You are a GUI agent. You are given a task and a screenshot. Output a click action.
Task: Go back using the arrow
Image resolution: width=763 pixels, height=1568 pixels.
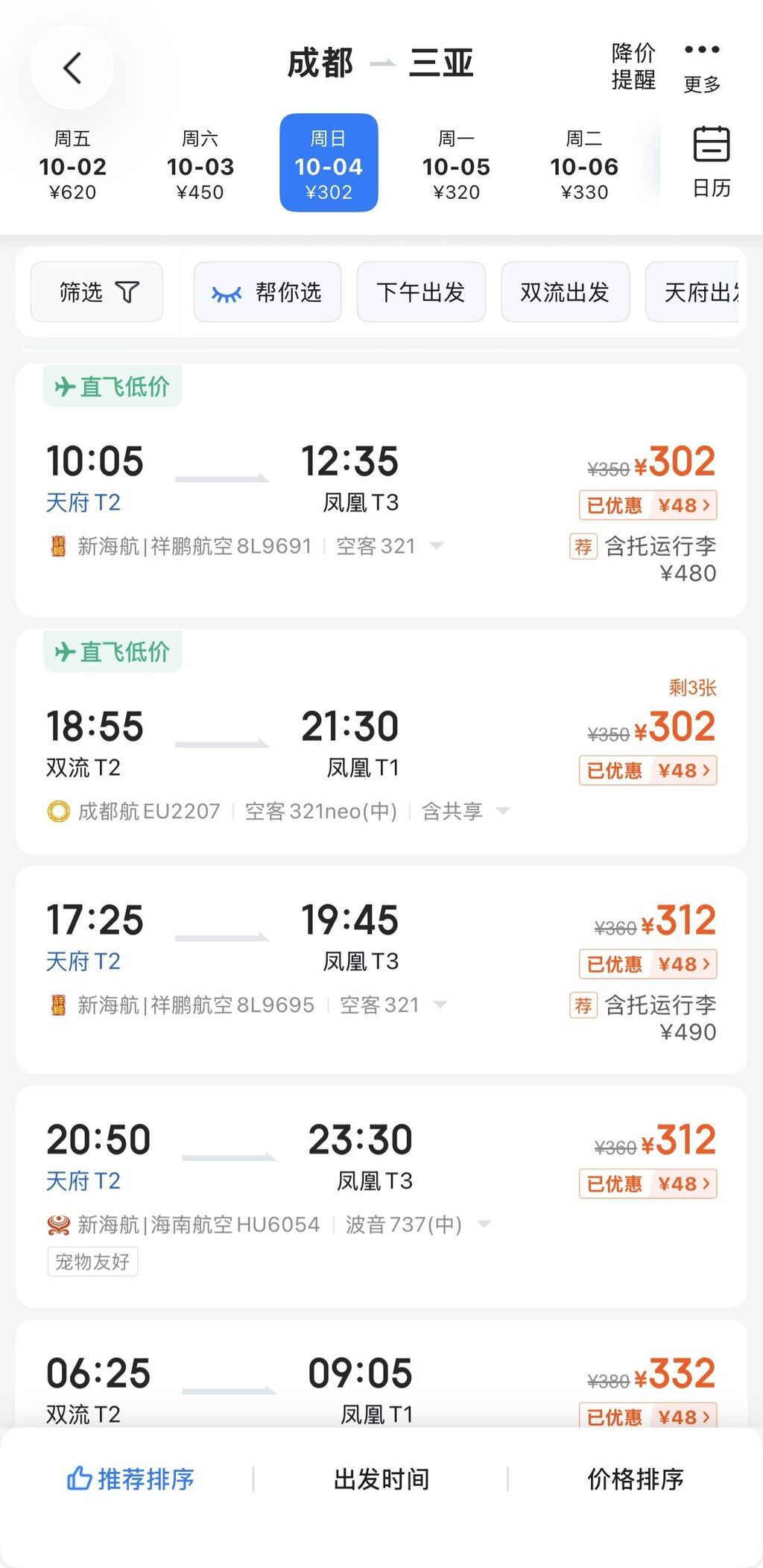tap(72, 68)
